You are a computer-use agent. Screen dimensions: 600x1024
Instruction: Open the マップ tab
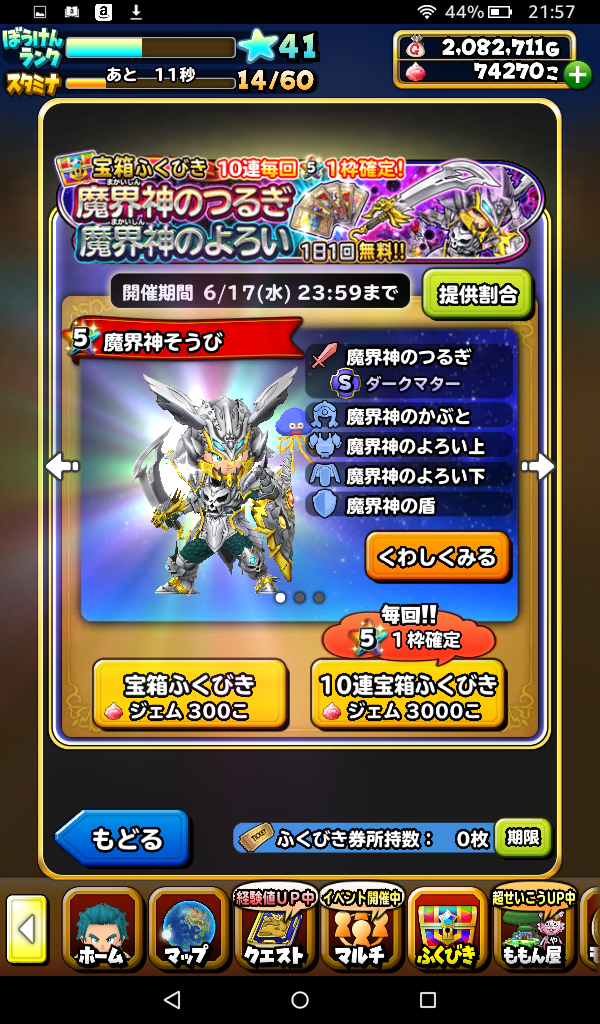coord(188,930)
